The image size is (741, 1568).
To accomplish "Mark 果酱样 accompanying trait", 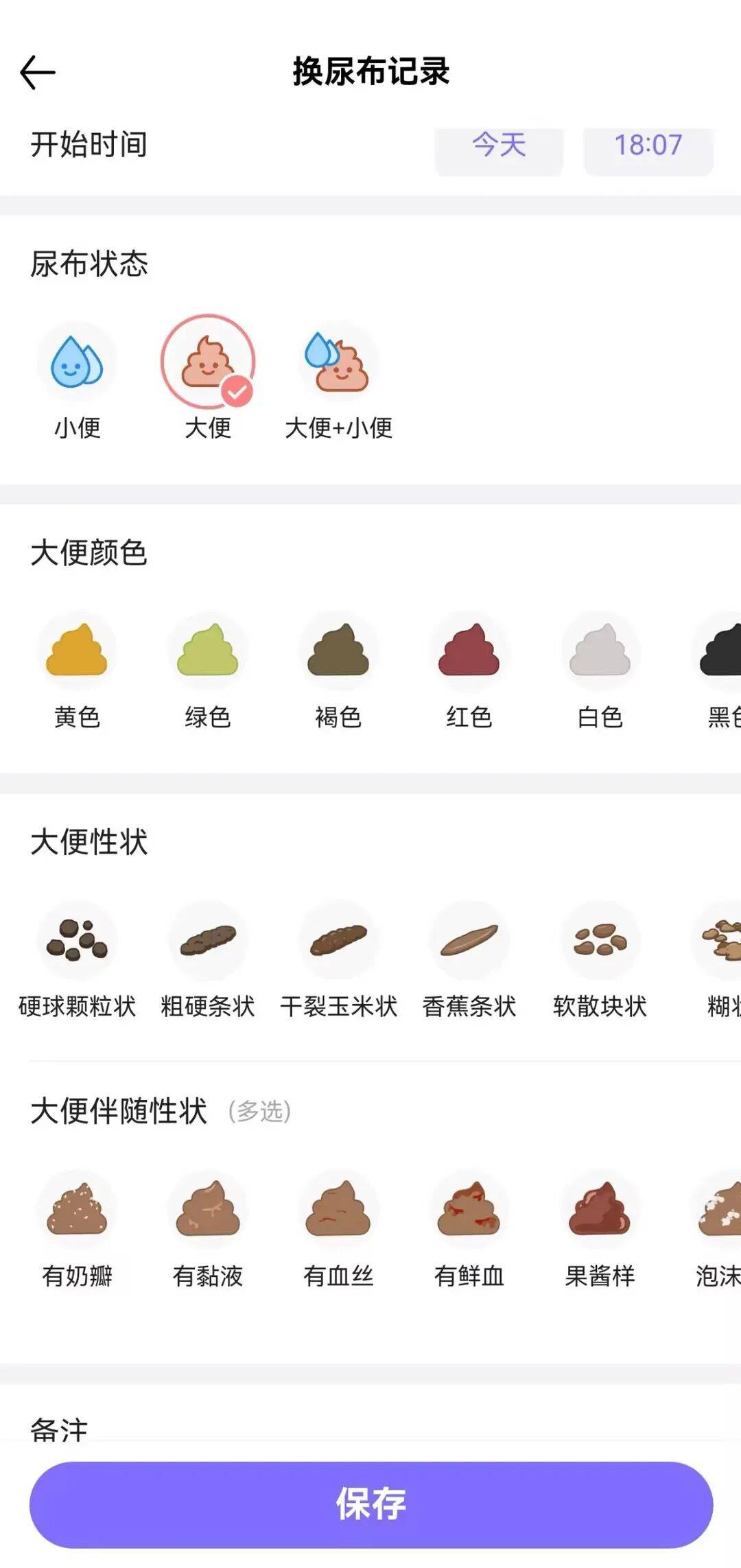I will click(x=600, y=1210).
